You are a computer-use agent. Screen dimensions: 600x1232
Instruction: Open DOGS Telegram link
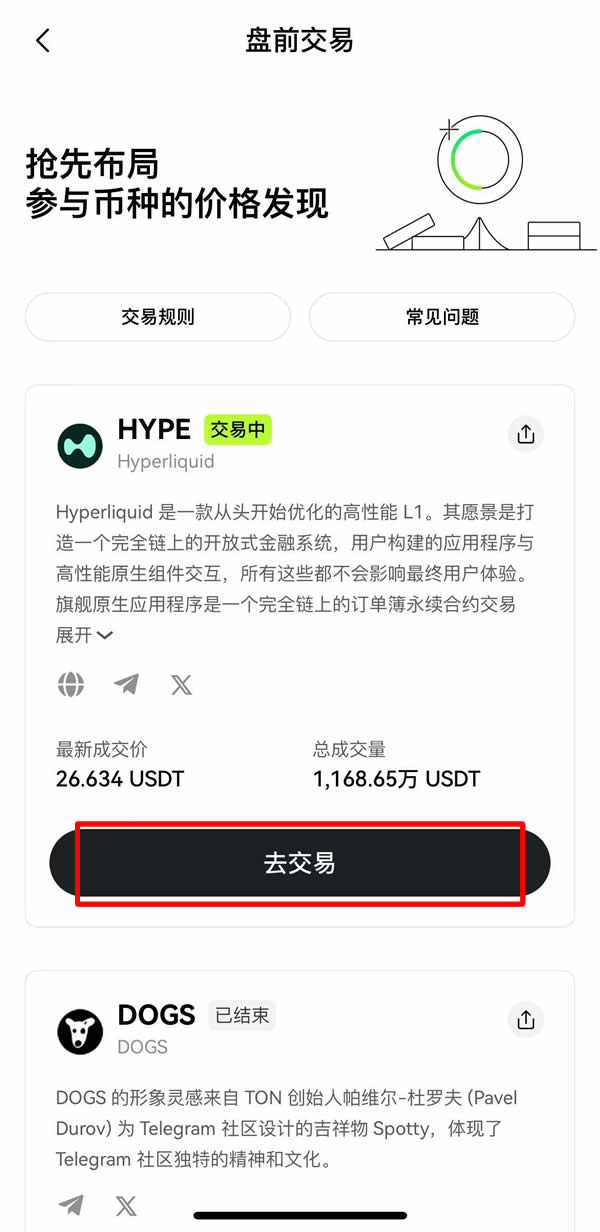tap(71, 1205)
